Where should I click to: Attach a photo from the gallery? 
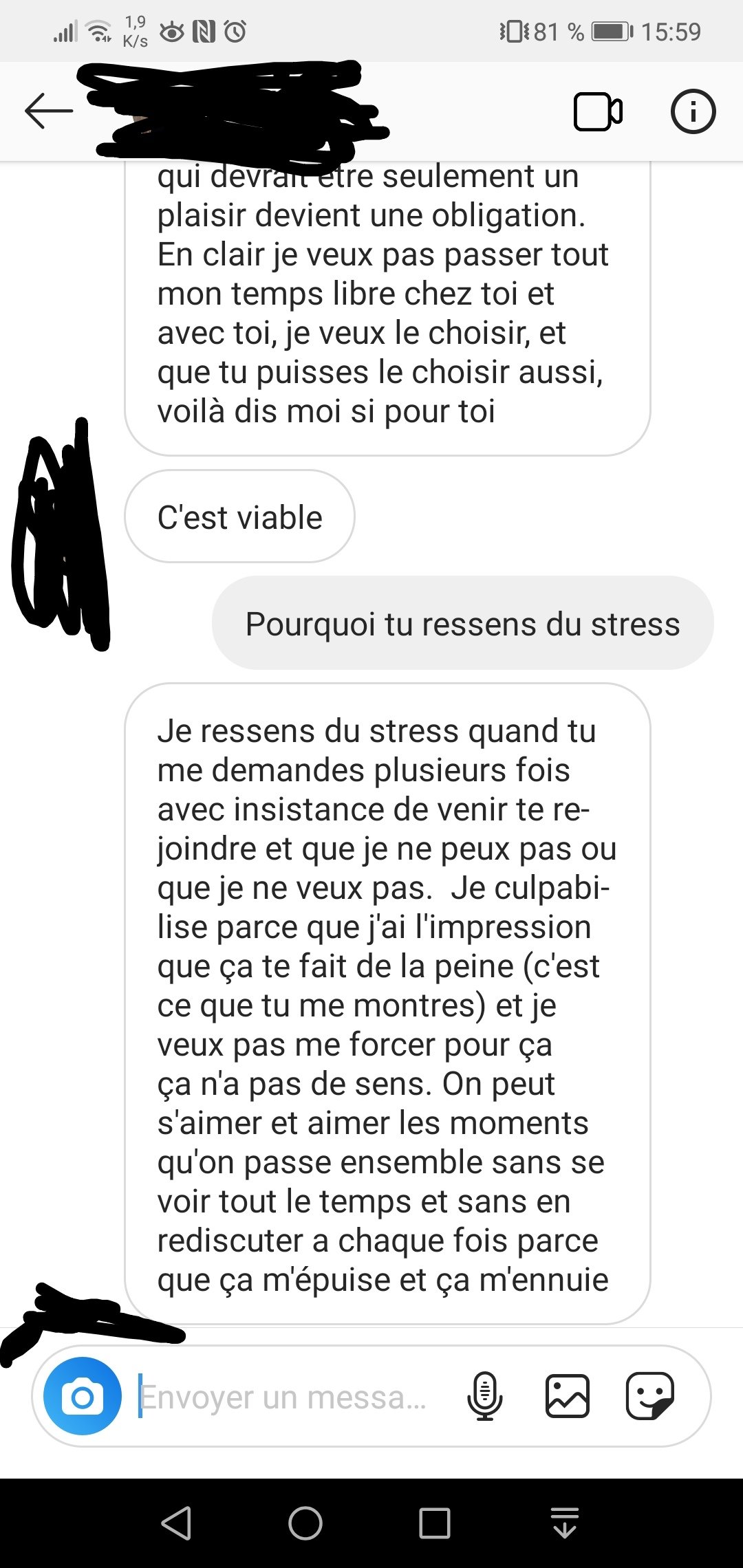(x=568, y=1396)
